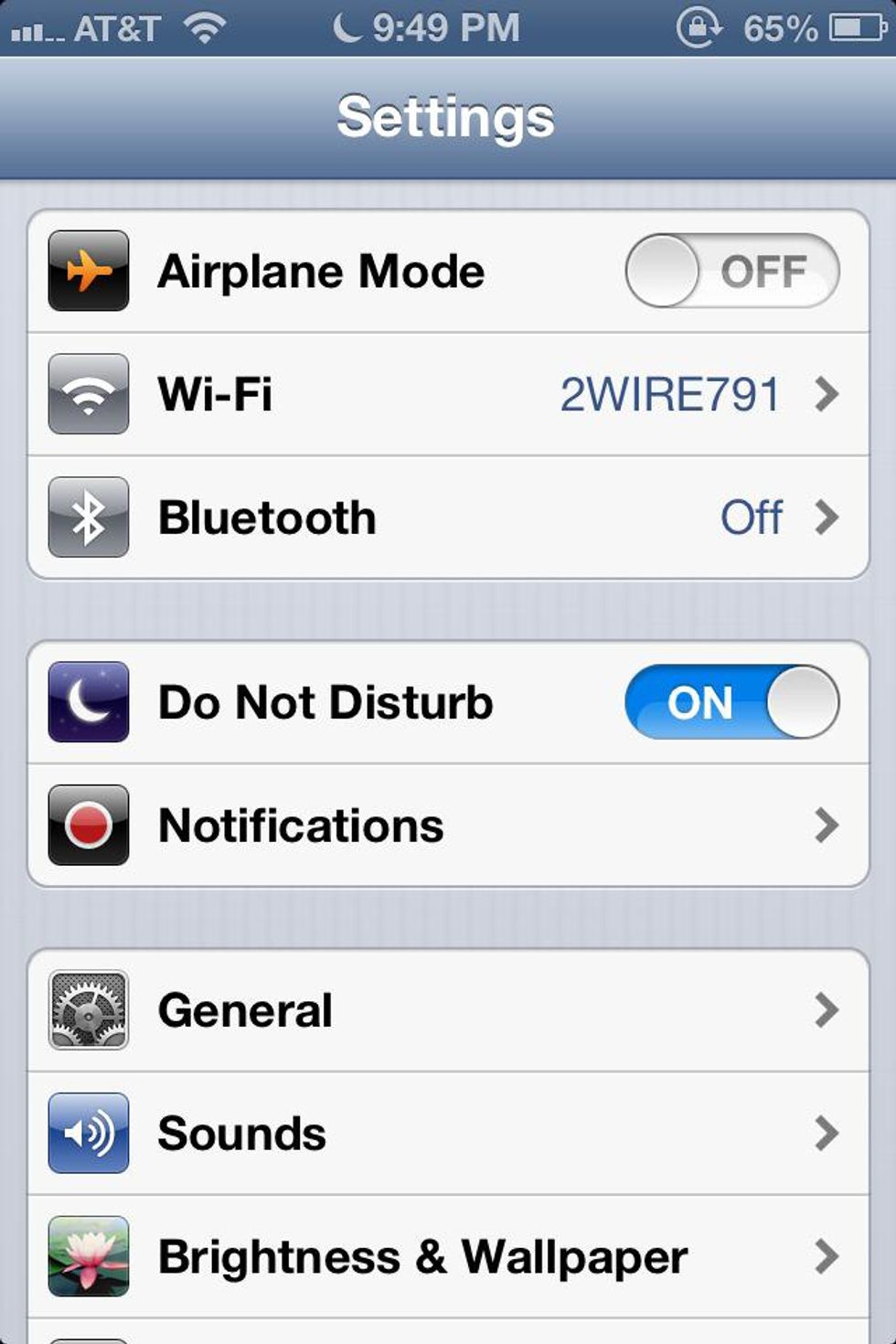This screenshot has width=896, height=1344.
Task: Open the Bluetooth settings row
Action: (448, 517)
